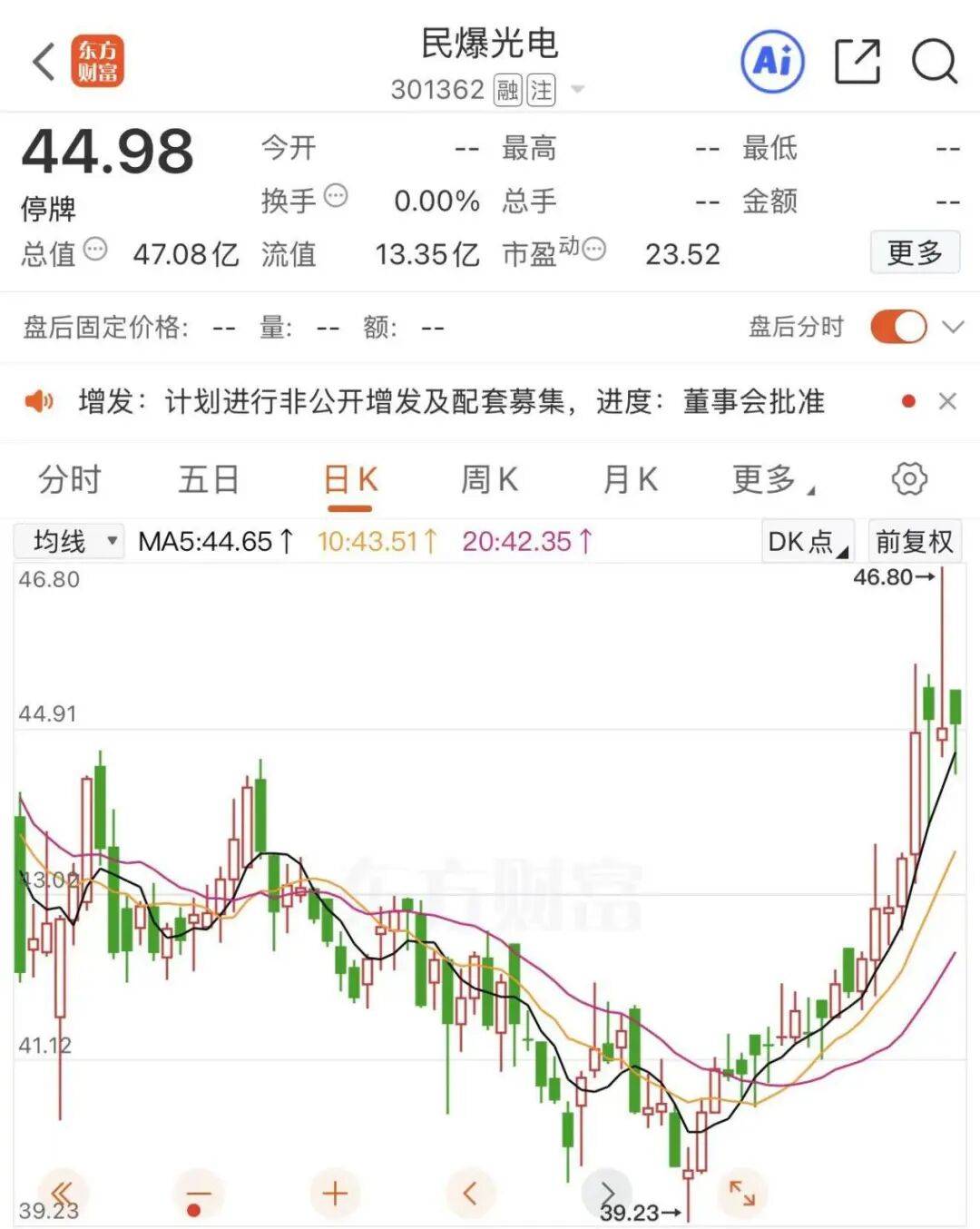Go back using the top-left arrow
980x1229 pixels.
[x=44, y=62]
